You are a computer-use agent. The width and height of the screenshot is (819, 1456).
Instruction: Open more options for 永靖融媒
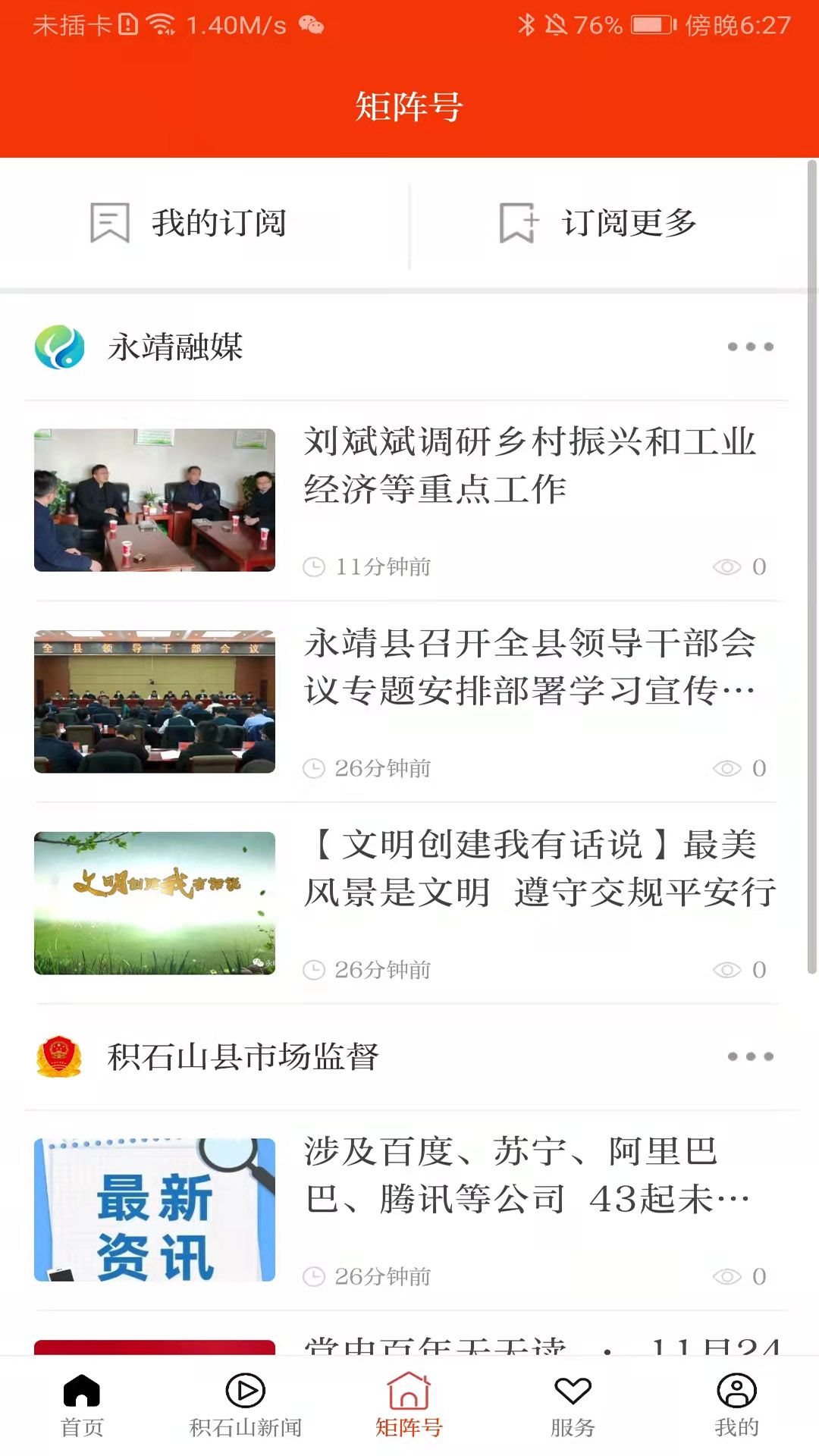tap(749, 347)
